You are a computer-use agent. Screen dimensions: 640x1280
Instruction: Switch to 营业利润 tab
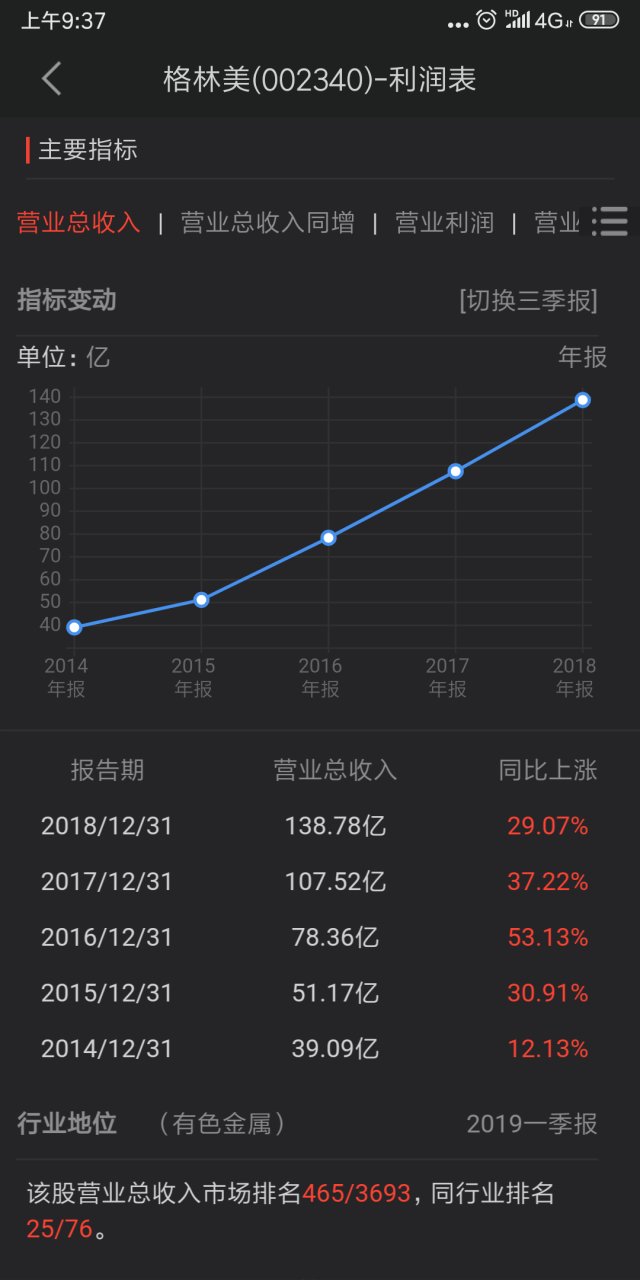[x=444, y=222]
